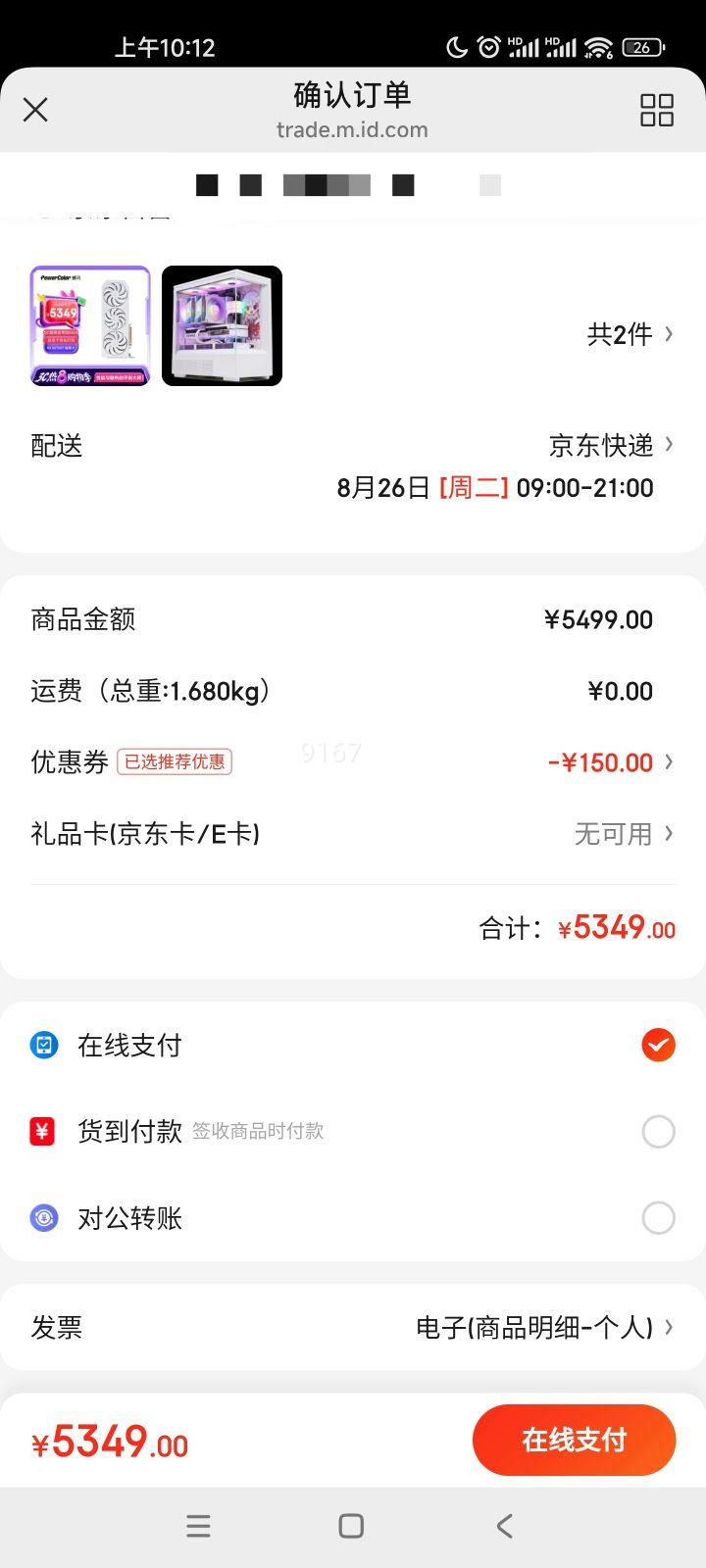The height and width of the screenshot is (1568, 706).
Task: Click the PowerColor graphics card thumbnail
Action: [90, 325]
